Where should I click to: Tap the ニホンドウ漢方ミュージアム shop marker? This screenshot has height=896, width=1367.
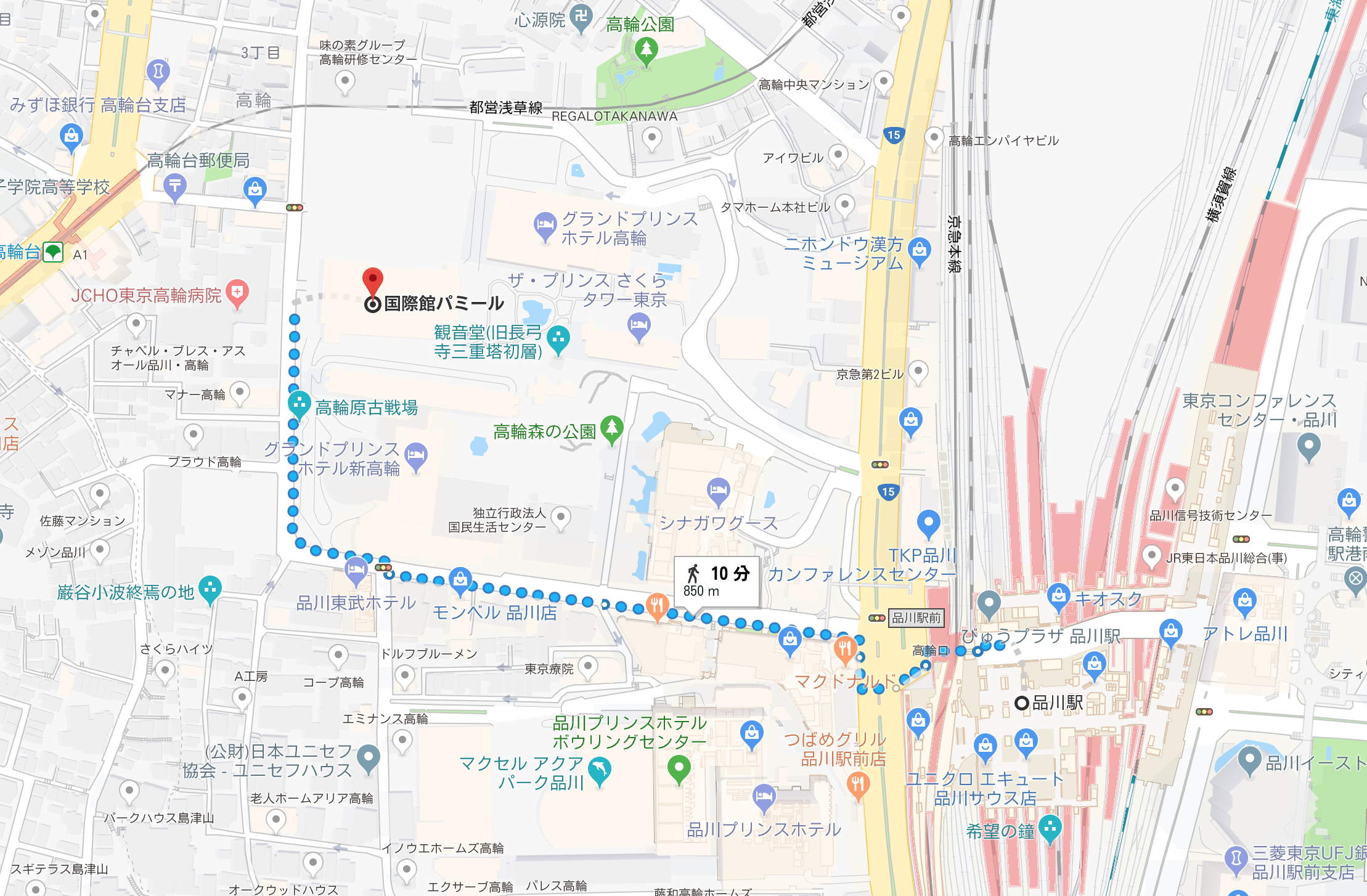tap(919, 251)
